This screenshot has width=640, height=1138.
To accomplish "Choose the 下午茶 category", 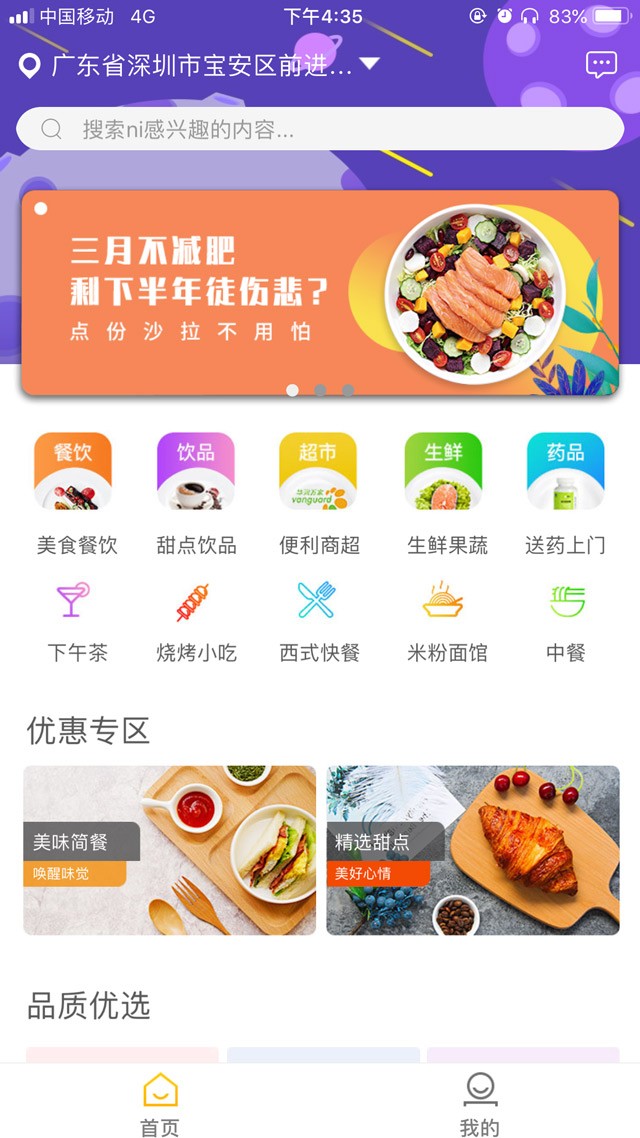I will (76, 622).
